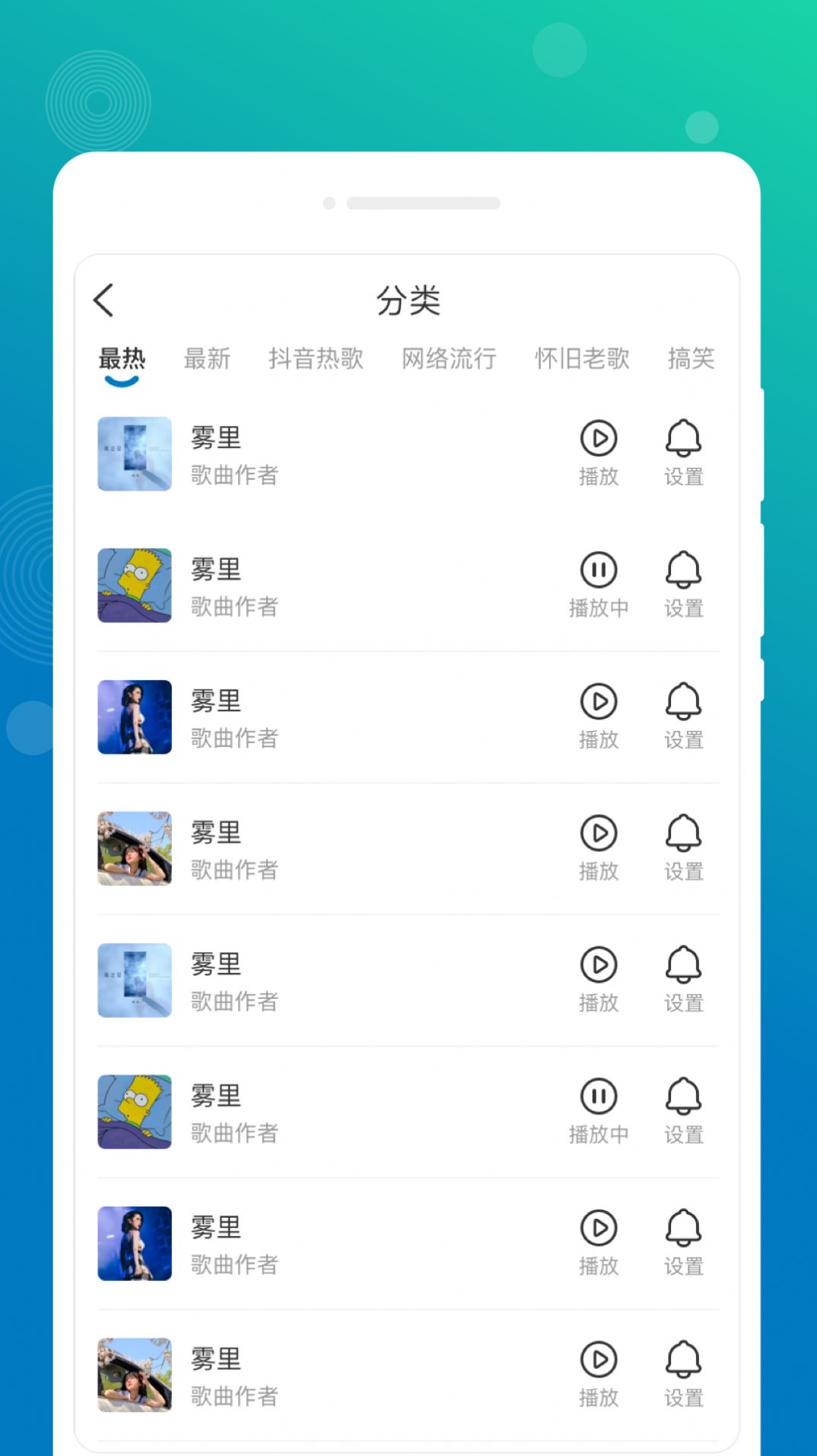Screen dimensions: 817x1456
Task: Pause the sixth song that is 播放中
Action: pyautogui.click(x=599, y=1096)
